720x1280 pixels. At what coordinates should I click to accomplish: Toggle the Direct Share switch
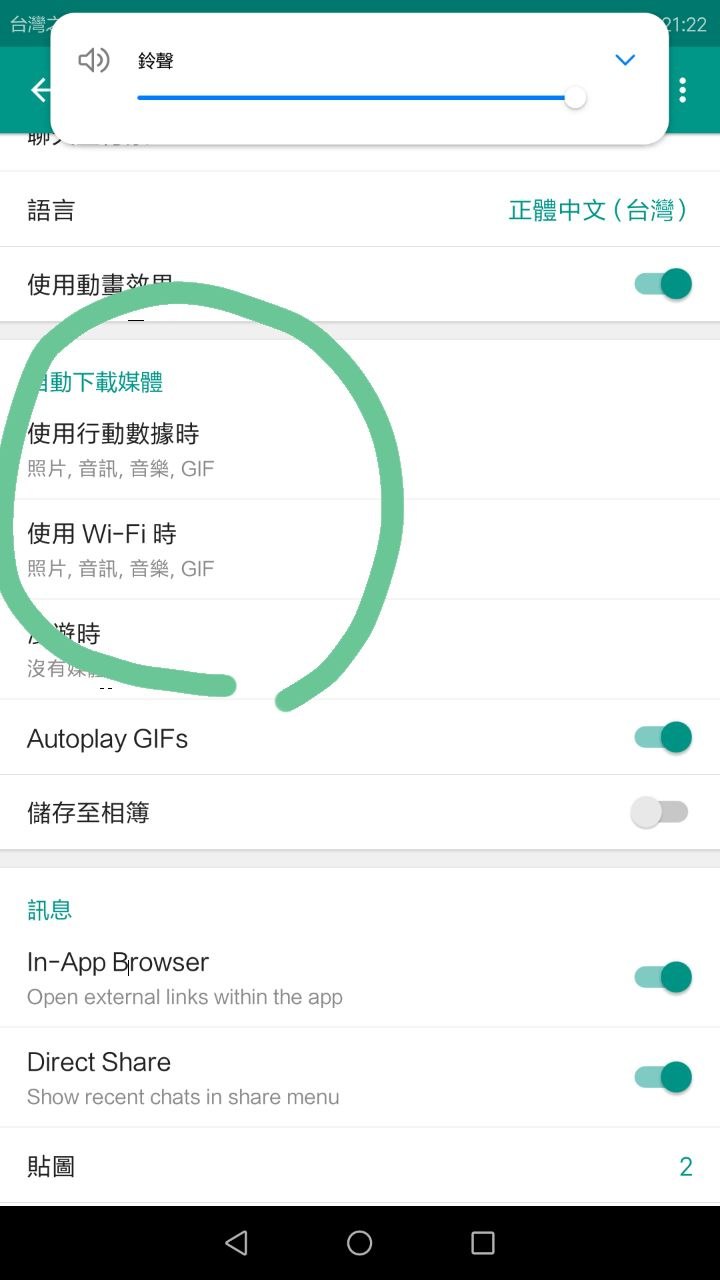click(x=663, y=1077)
